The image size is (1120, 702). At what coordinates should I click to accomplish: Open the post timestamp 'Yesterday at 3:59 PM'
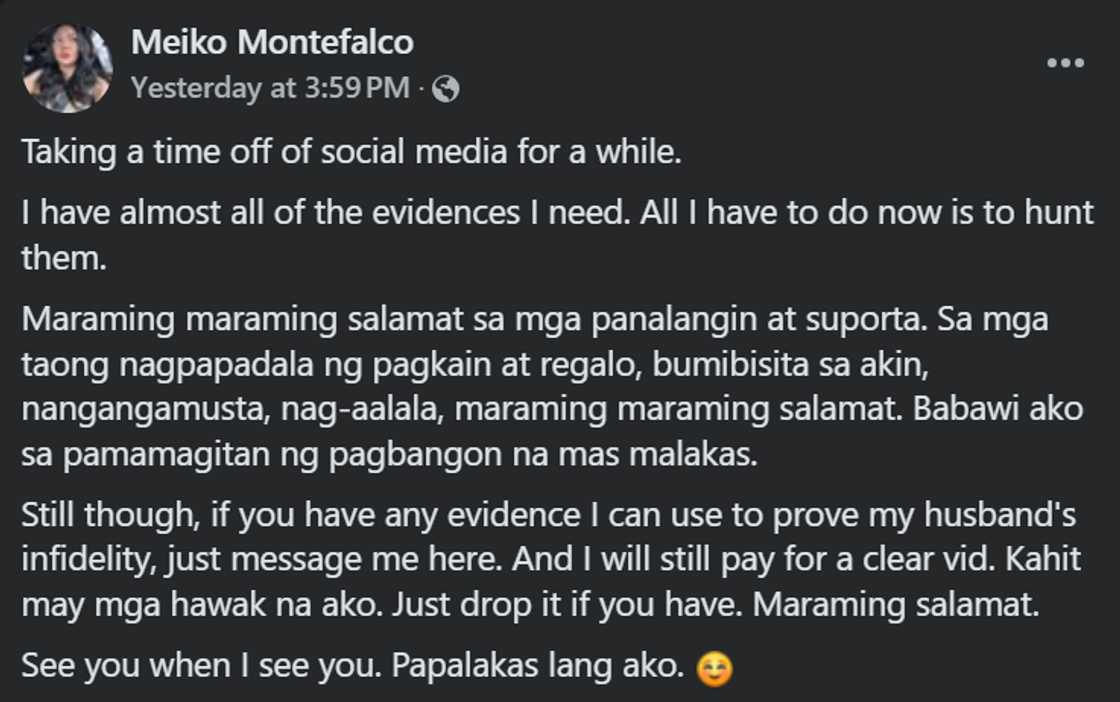270,89
